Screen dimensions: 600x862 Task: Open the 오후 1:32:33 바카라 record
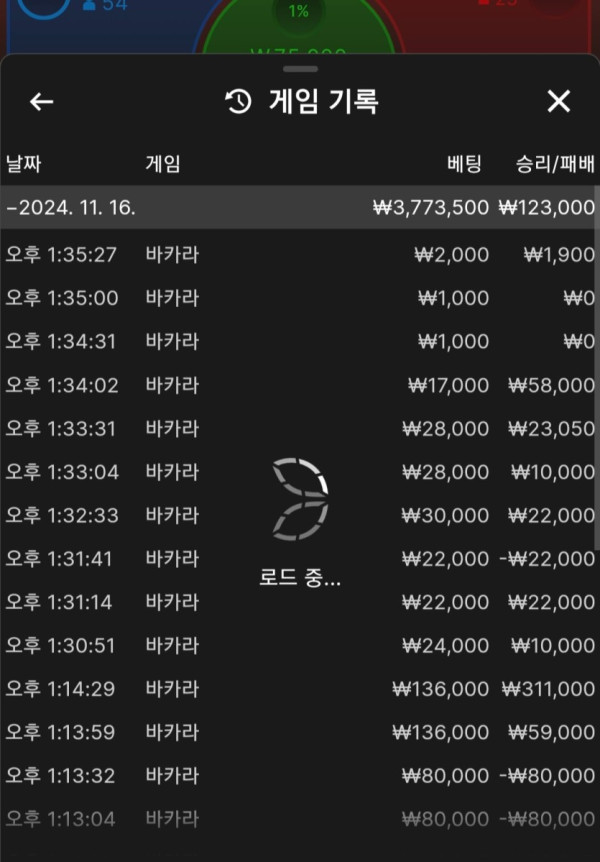click(x=299, y=516)
